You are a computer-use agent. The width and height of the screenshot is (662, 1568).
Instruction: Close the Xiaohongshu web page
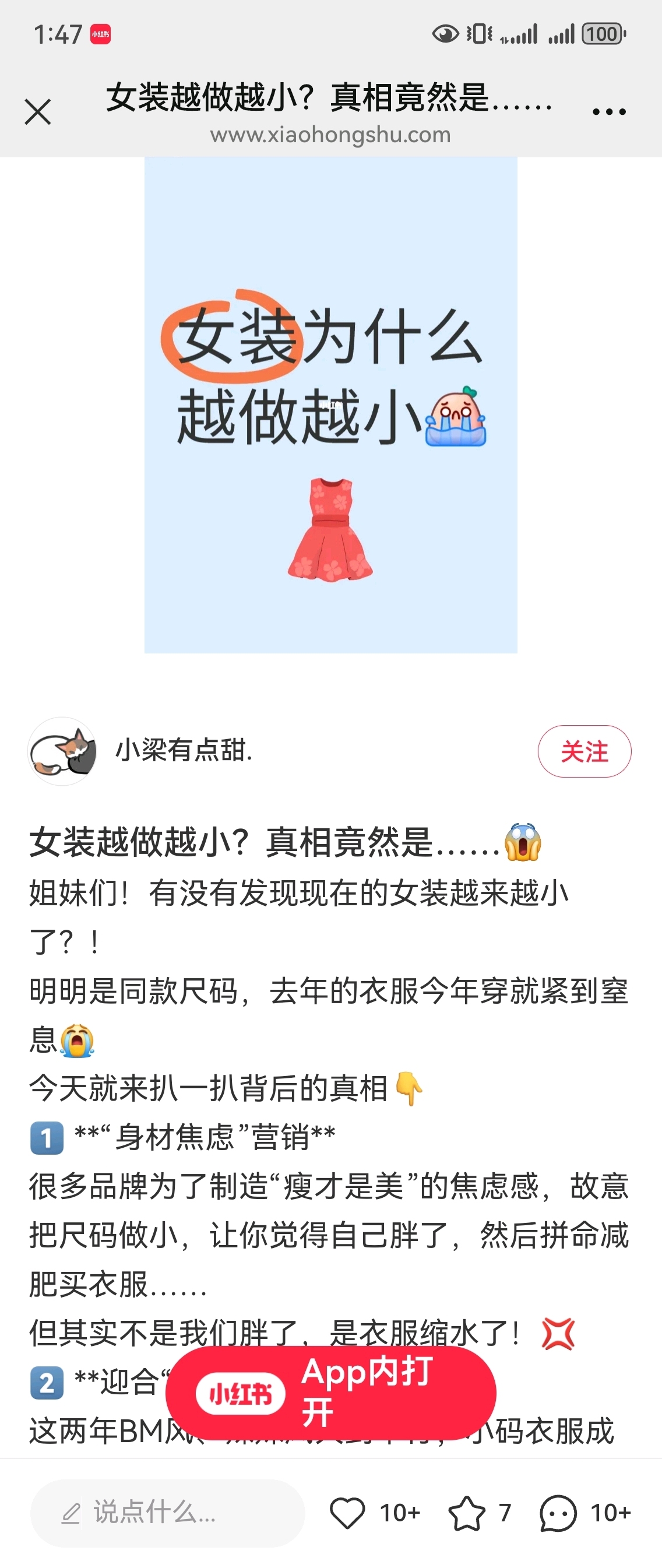38,112
